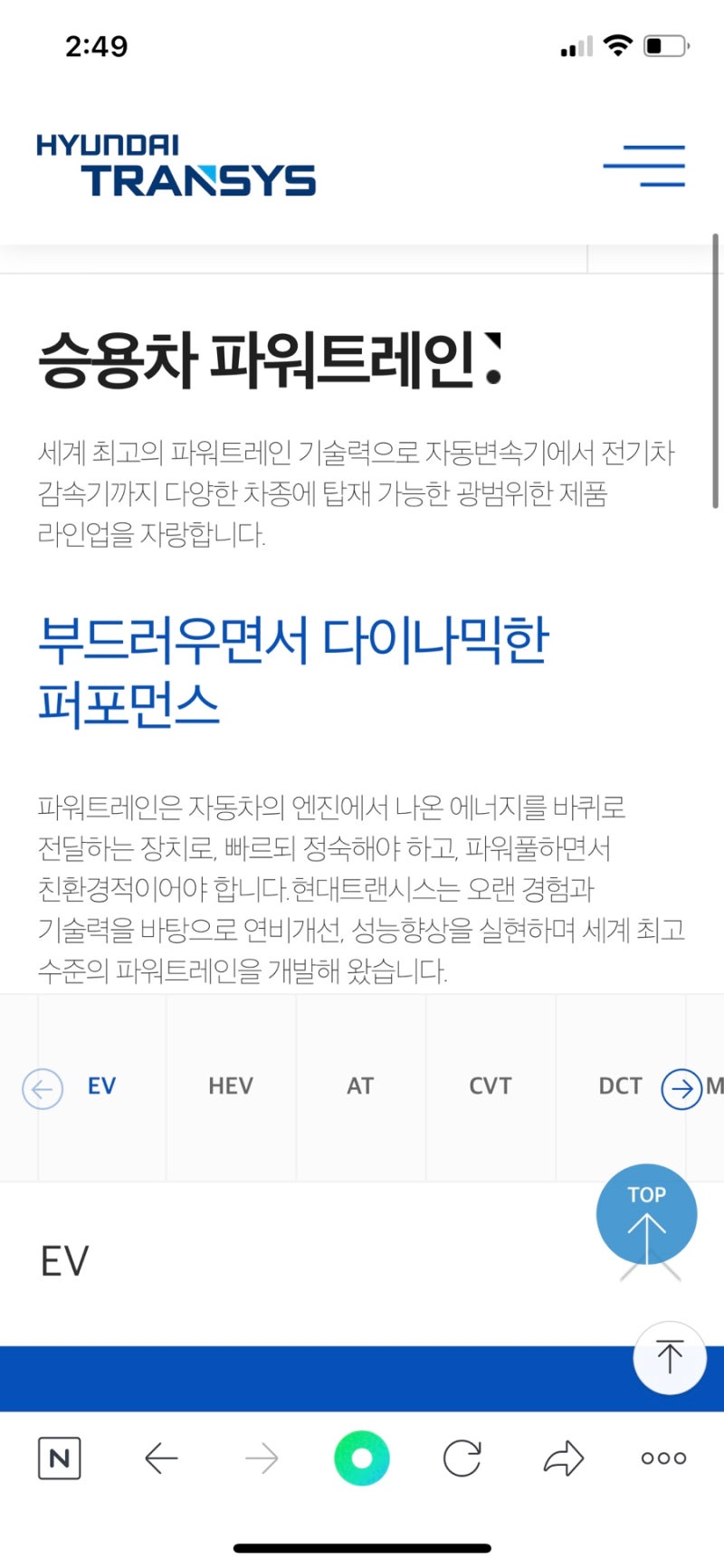Switch to the HEV tab
Image resolution: width=724 pixels, height=1568 pixels.
coord(231,1086)
